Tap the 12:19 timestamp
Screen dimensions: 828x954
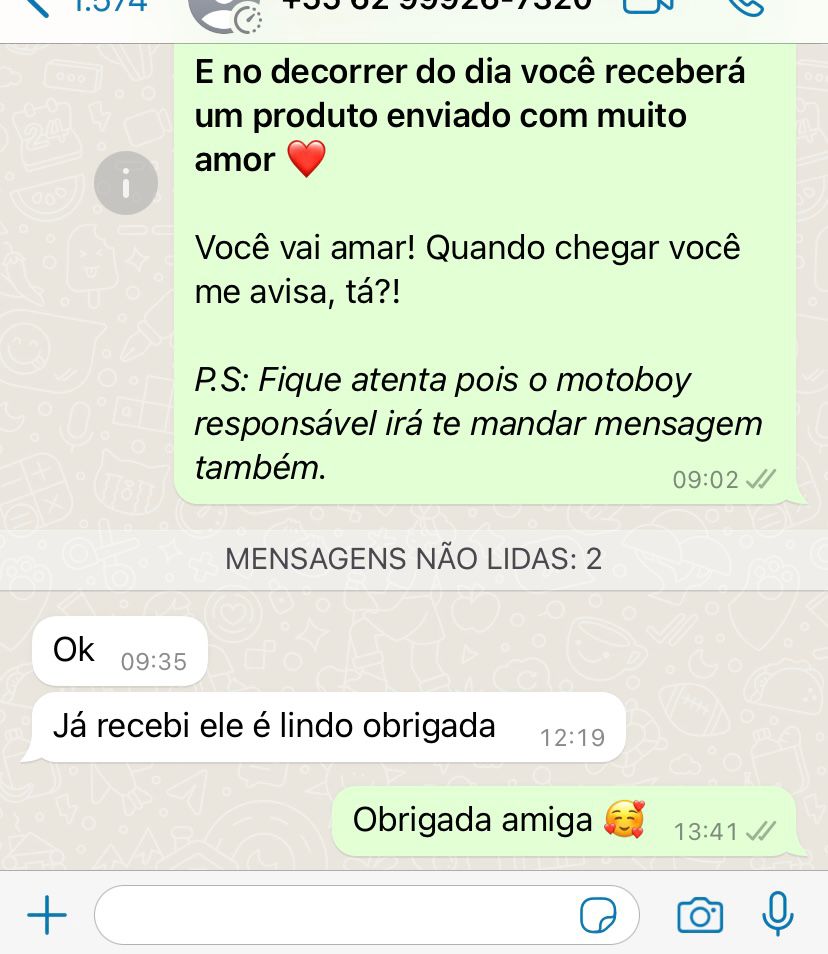pyautogui.click(x=577, y=737)
